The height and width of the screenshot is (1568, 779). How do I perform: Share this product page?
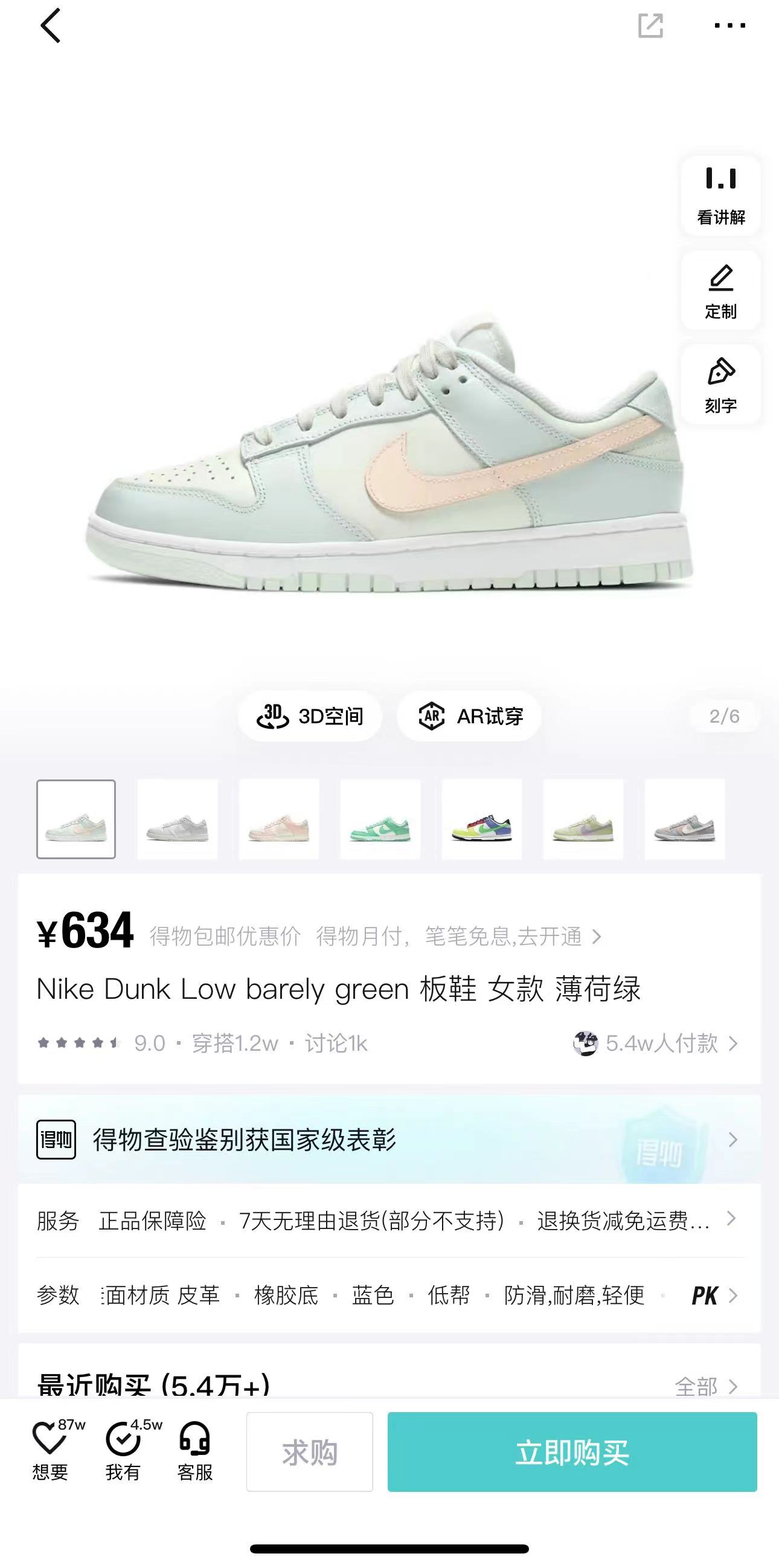coord(650,25)
